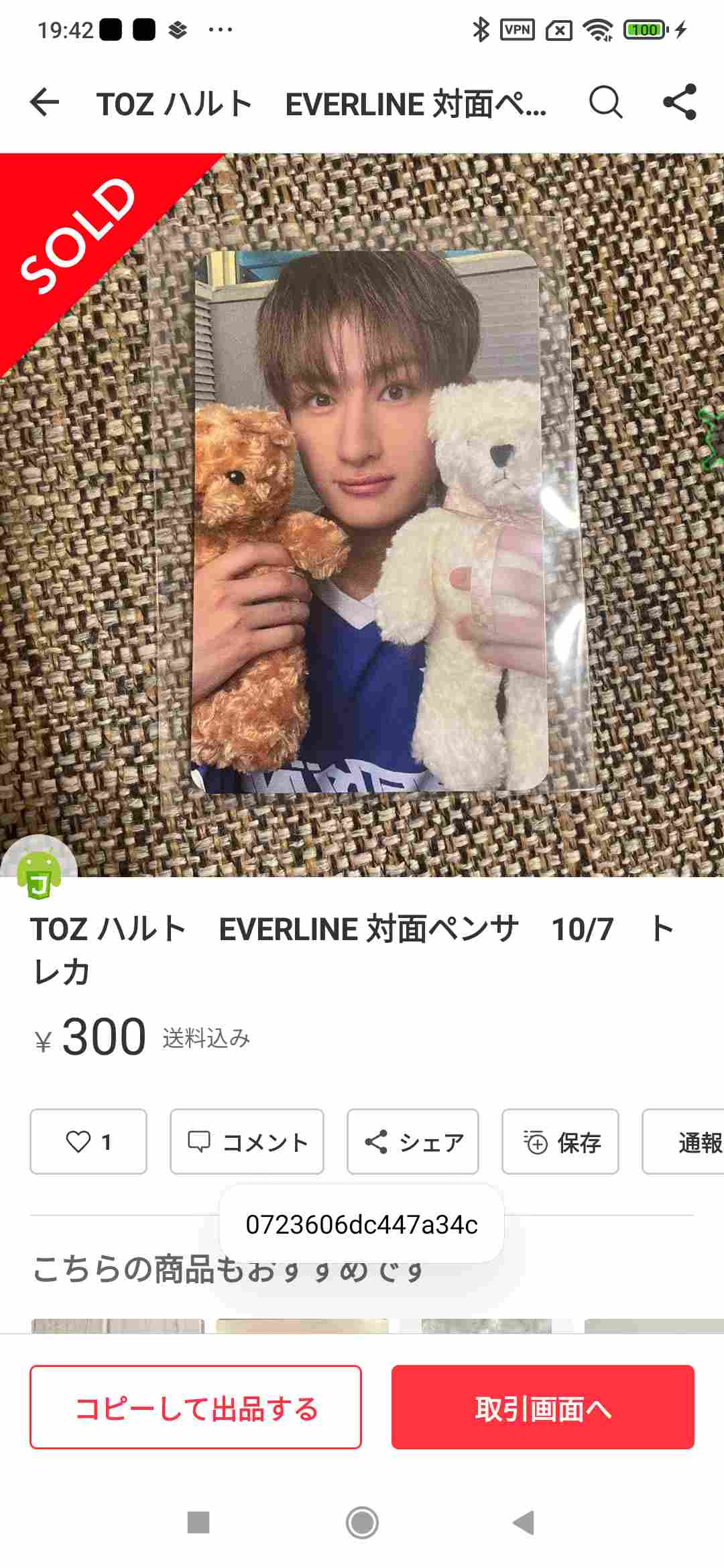
Task: Tap the system home button
Action: [362, 1522]
